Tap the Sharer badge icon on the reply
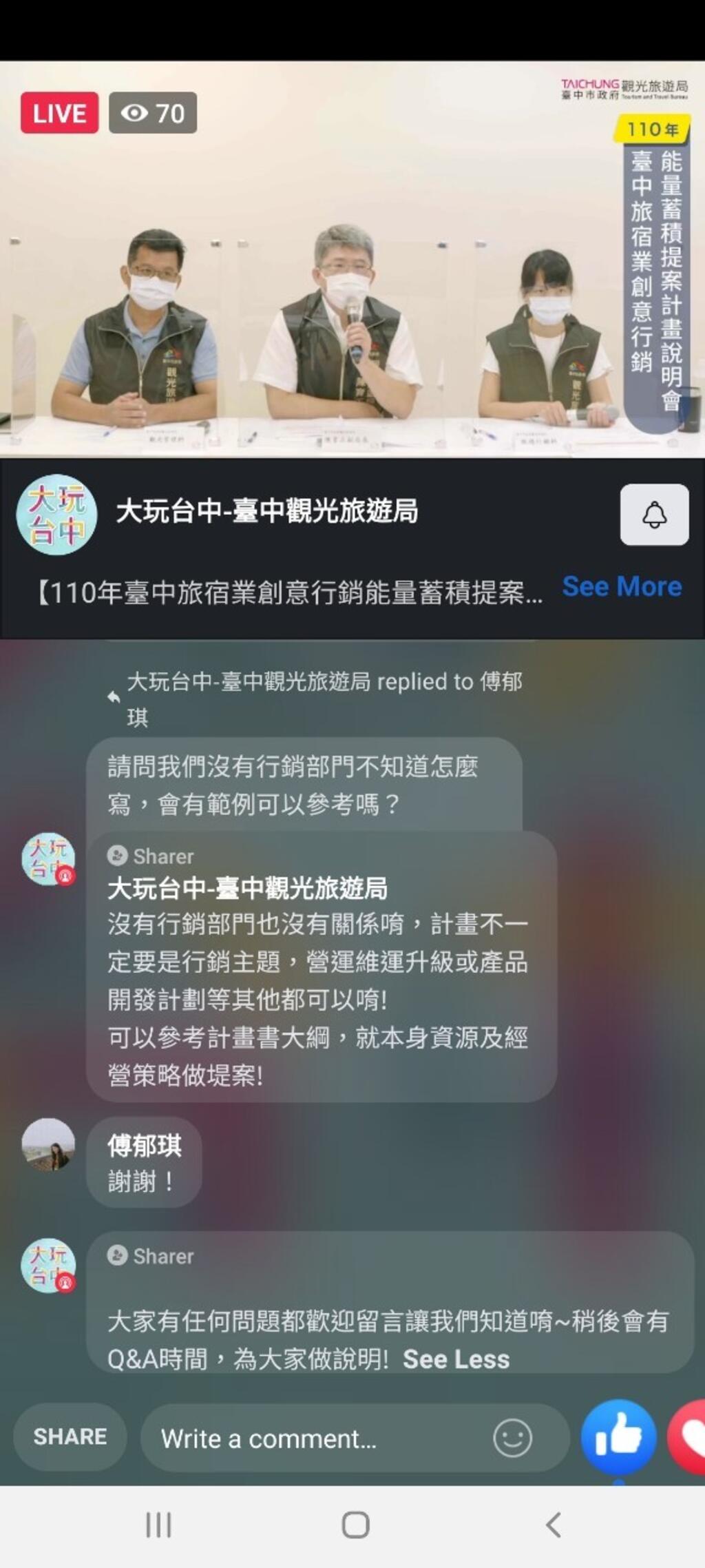The width and height of the screenshot is (705, 1568). click(x=117, y=856)
